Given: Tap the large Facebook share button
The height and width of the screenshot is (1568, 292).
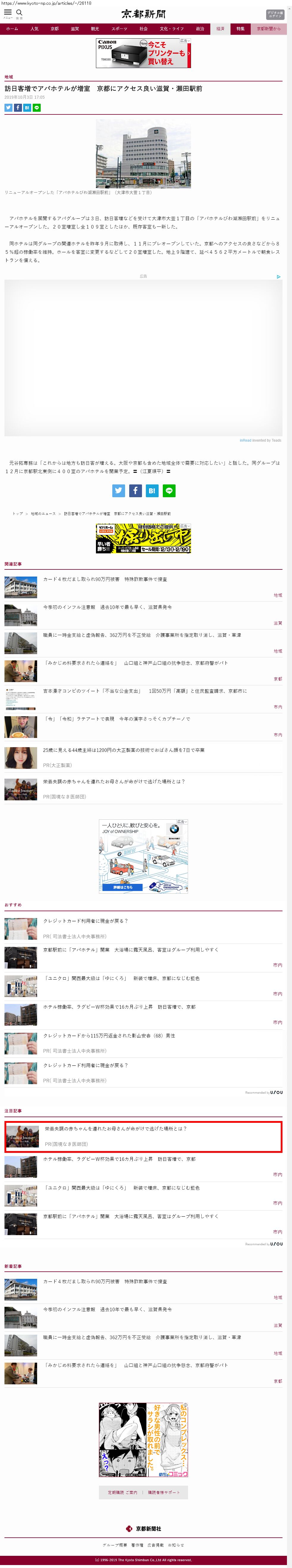Looking at the screenshot, I should click(x=135, y=491).
